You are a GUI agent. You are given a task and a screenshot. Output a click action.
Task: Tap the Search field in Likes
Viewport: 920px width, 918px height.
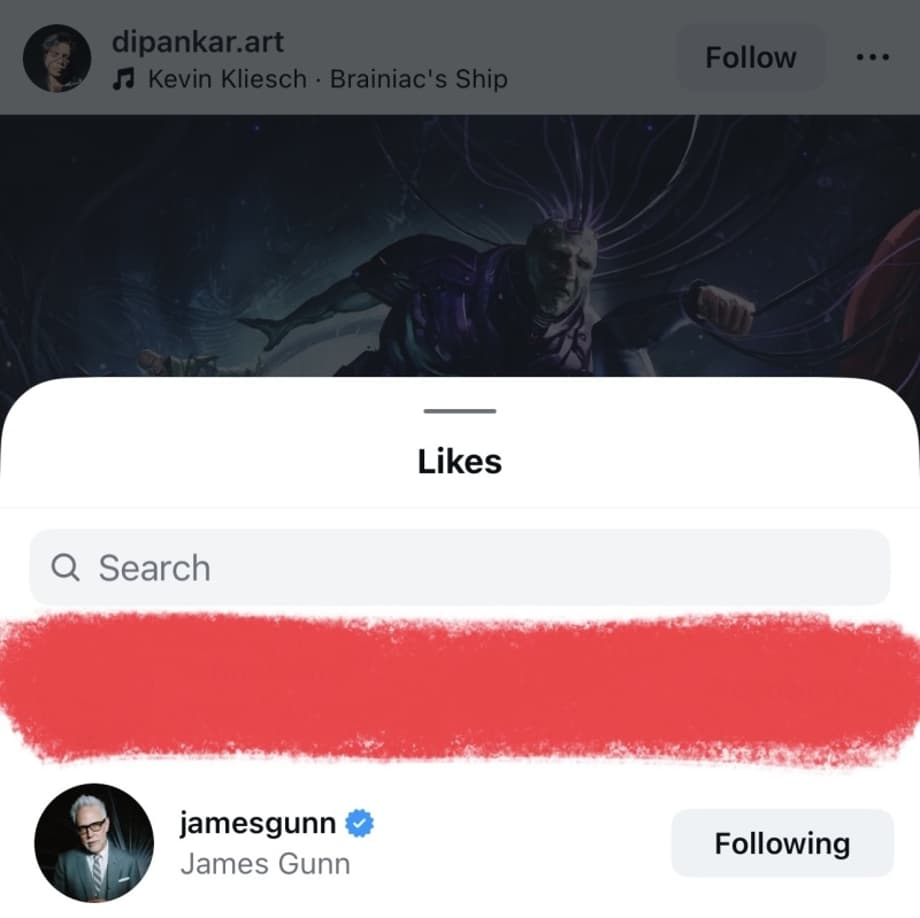coord(460,568)
